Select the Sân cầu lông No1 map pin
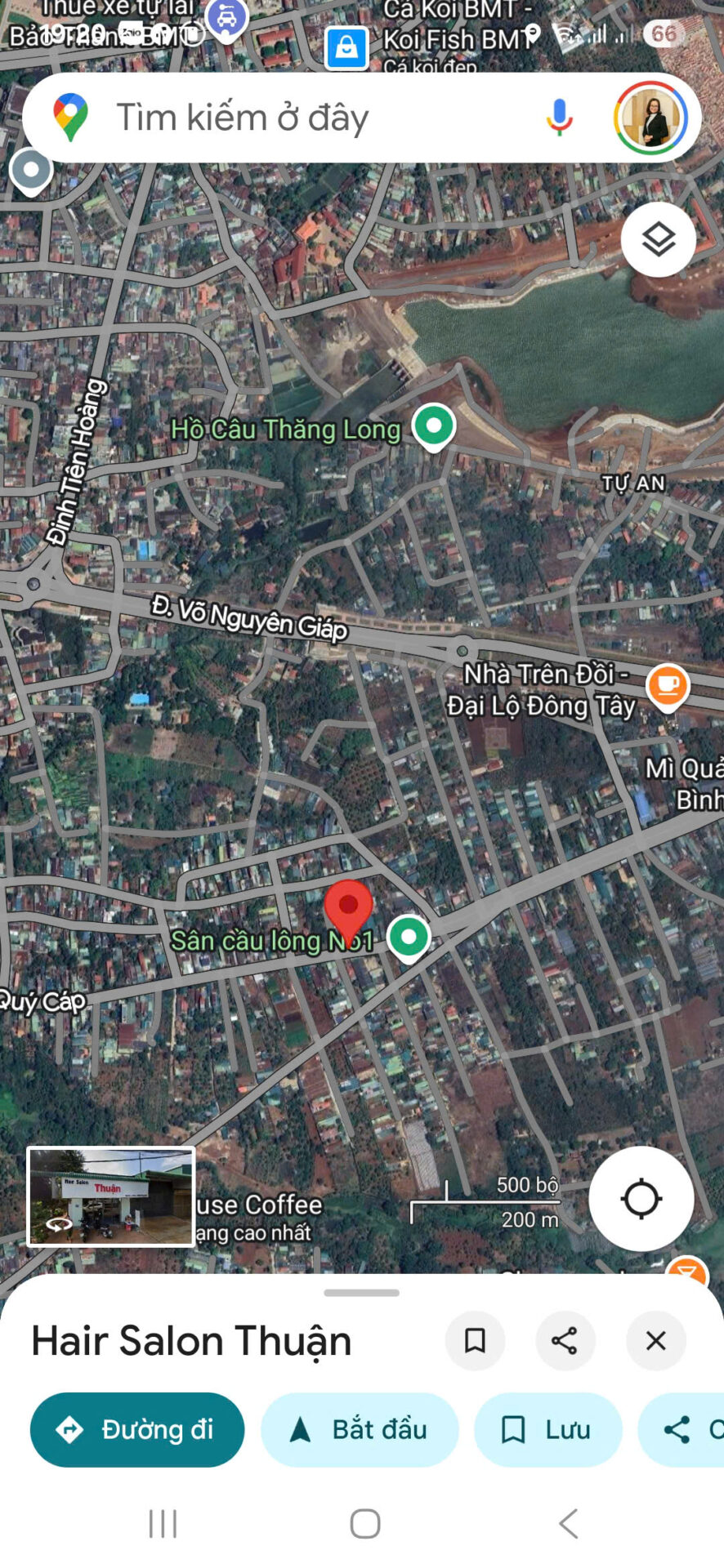 click(x=409, y=936)
